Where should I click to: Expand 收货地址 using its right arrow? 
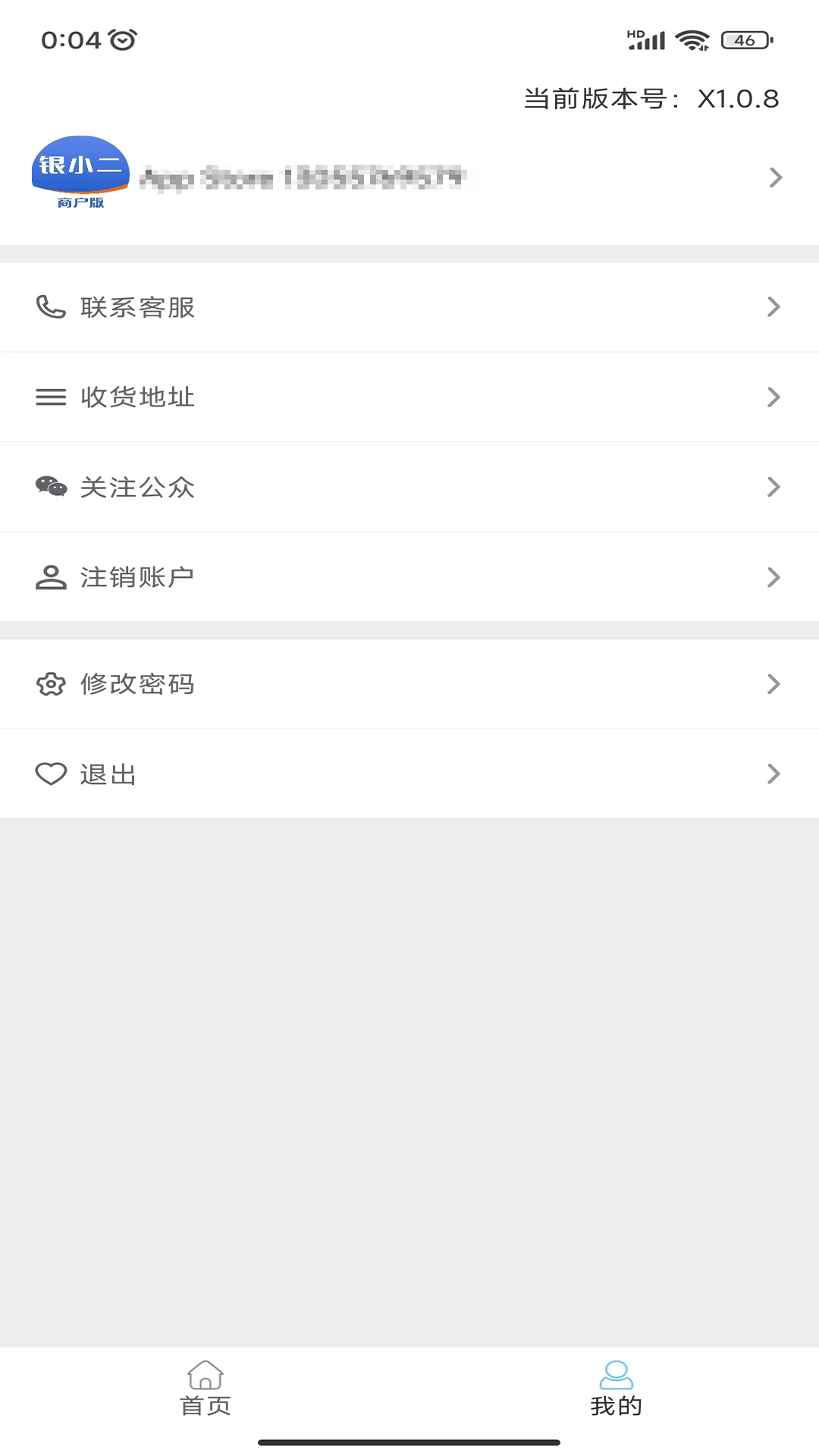point(773,397)
